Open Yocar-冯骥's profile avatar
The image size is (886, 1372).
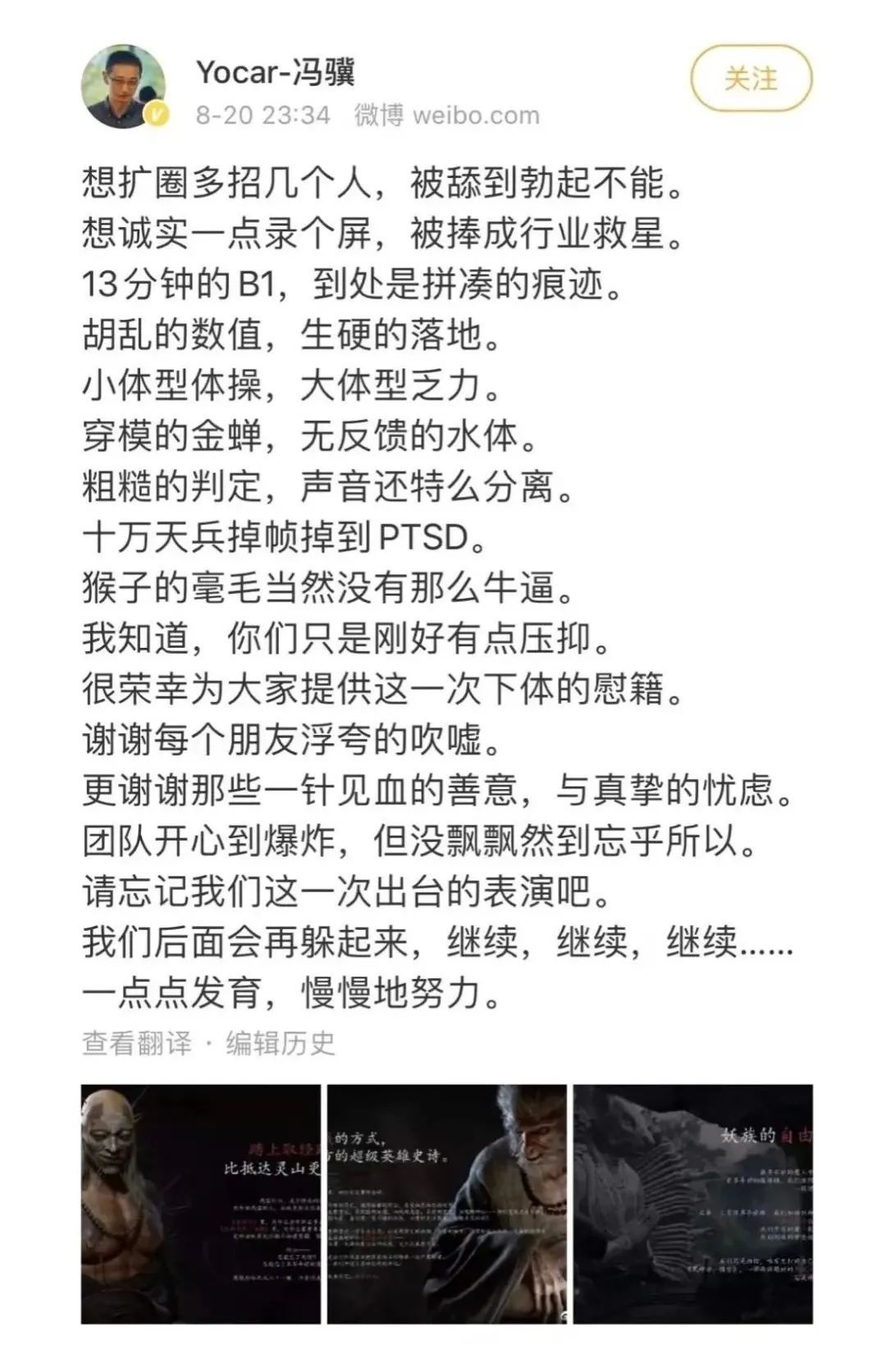coord(124,87)
